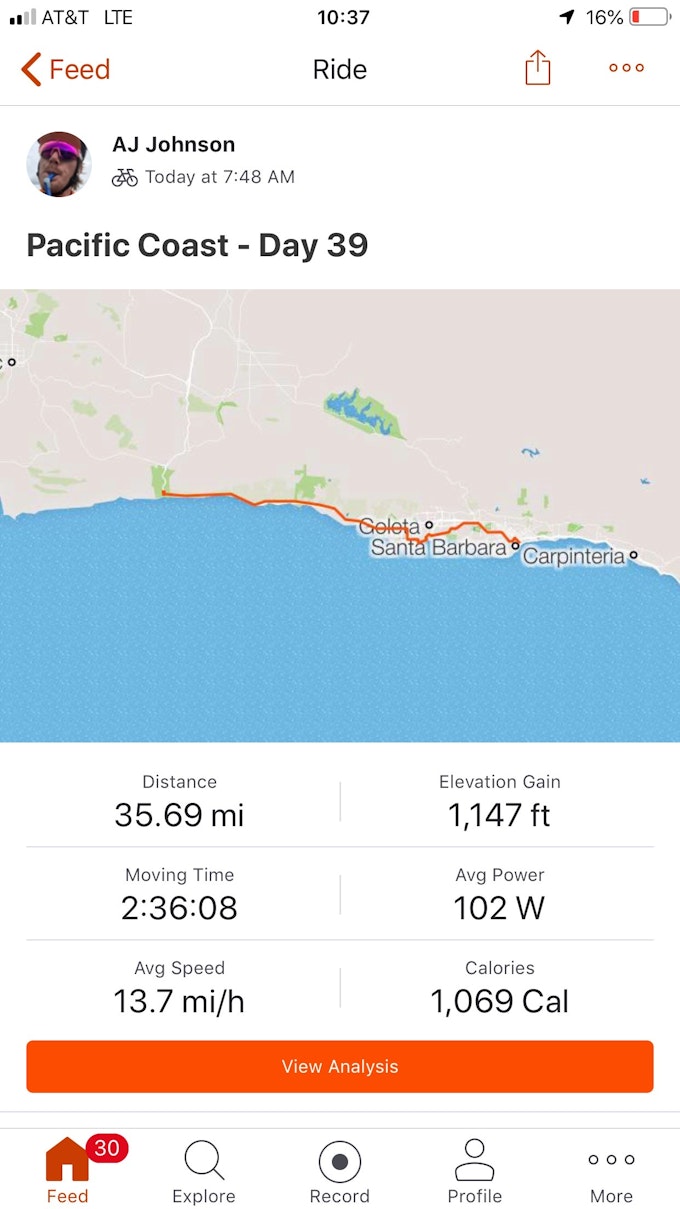Share this ride activity
Image resolution: width=680 pixels, height=1209 pixels.
(x=538, y=68)
